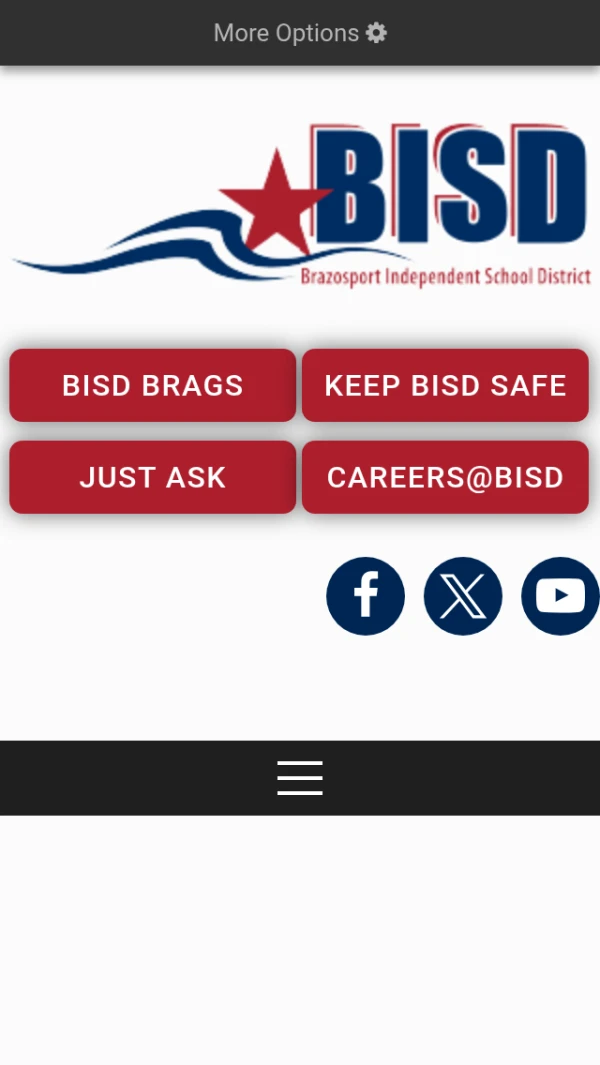
Task: Tap the Keep BISD Safe button
Action: [445, 385]
